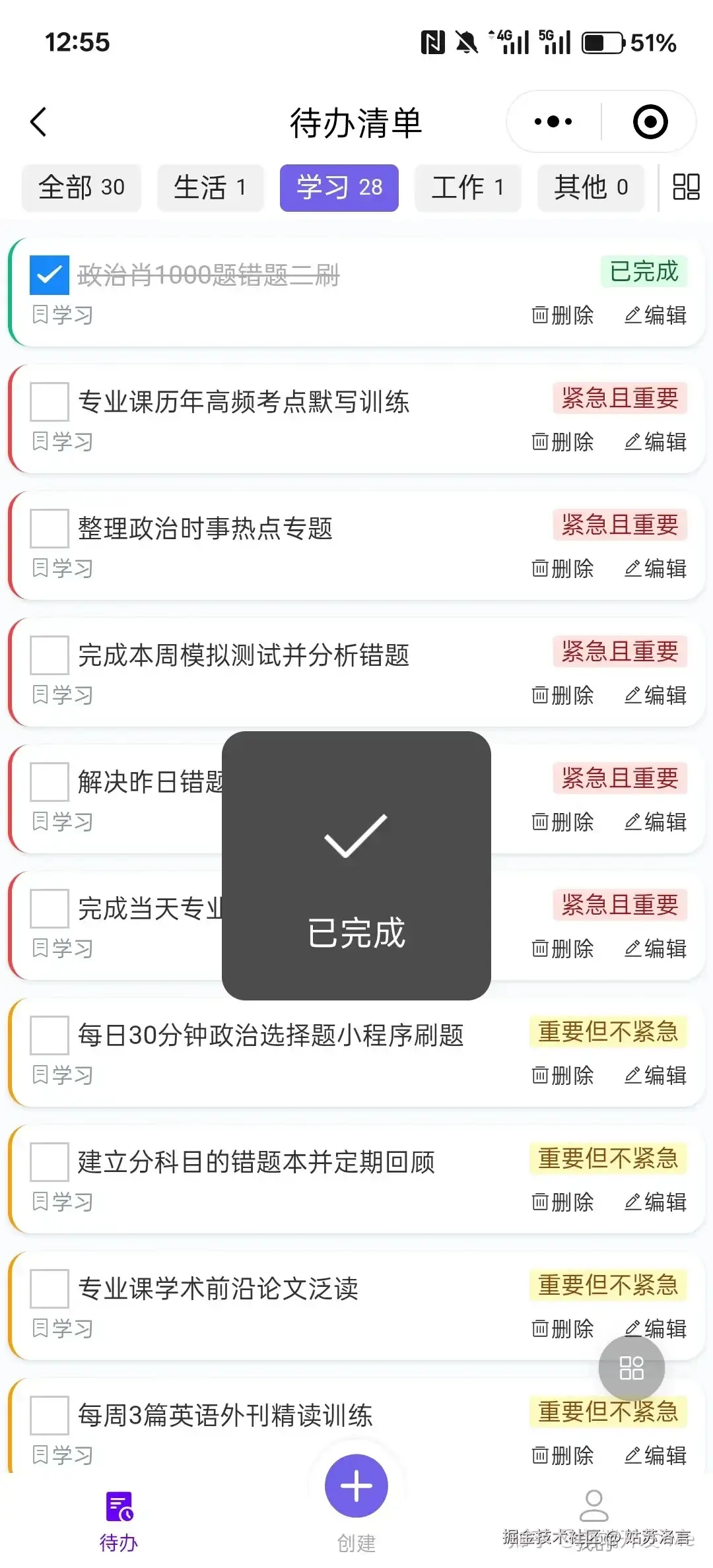The image size is (713, 1568).
Task: Switch to the 全部 30 filter
Action: [x=81, y=187]
